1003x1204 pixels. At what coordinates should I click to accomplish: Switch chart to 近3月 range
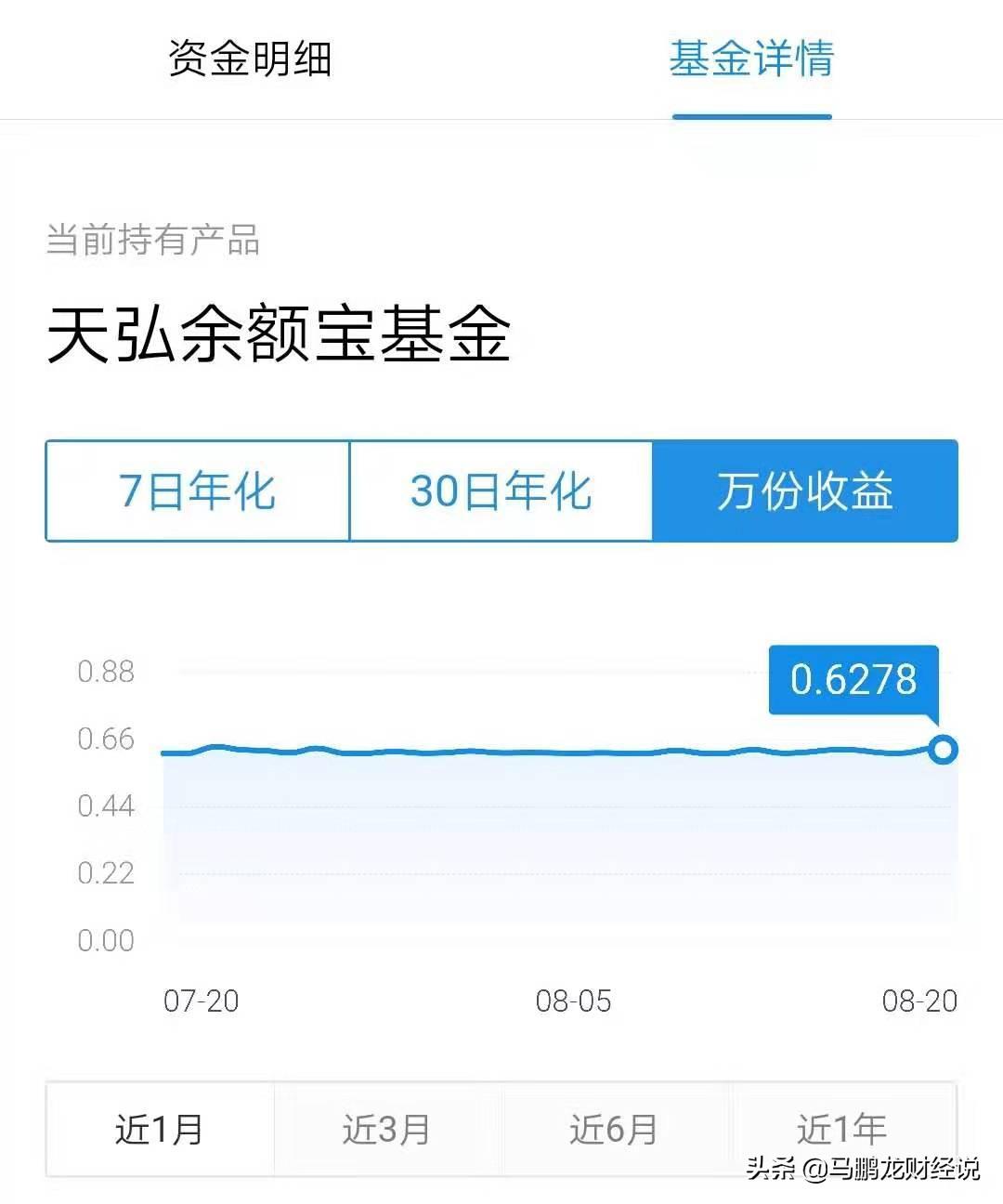[385, 1130]
